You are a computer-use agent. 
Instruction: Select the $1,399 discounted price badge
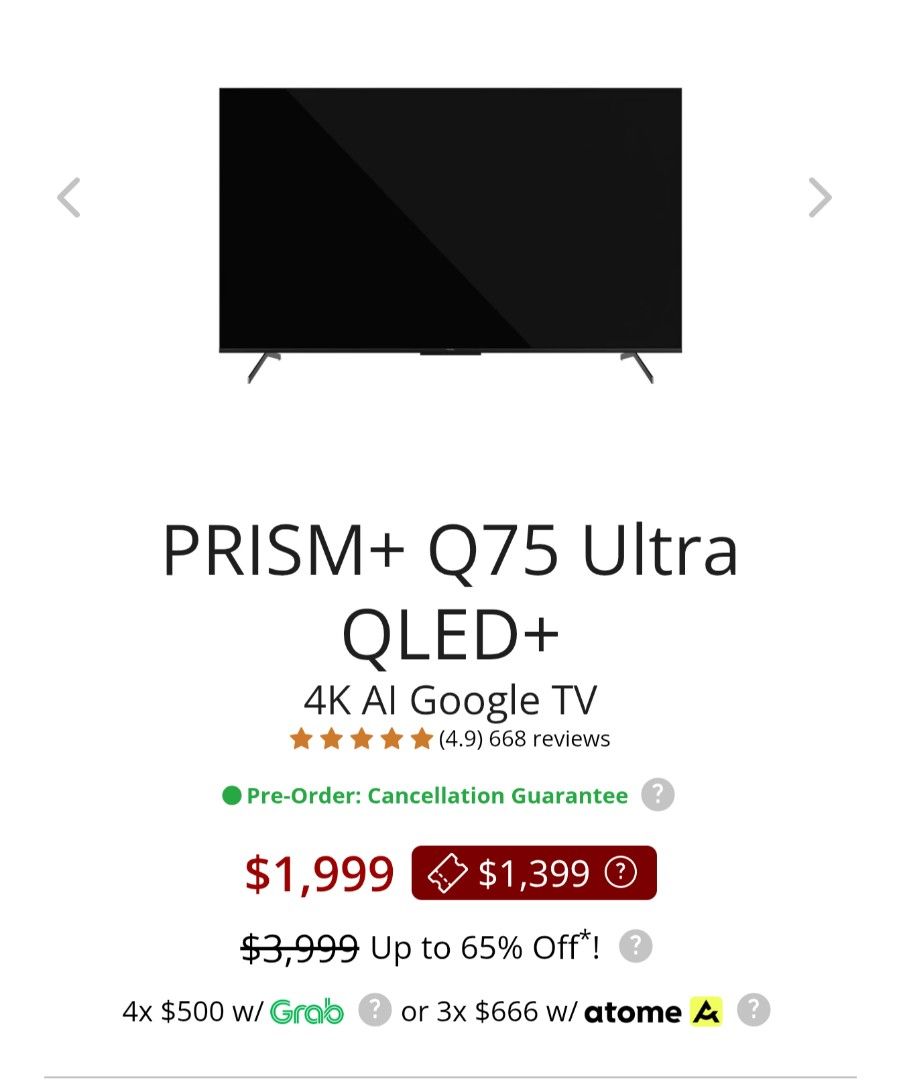[x=533, y=872]
